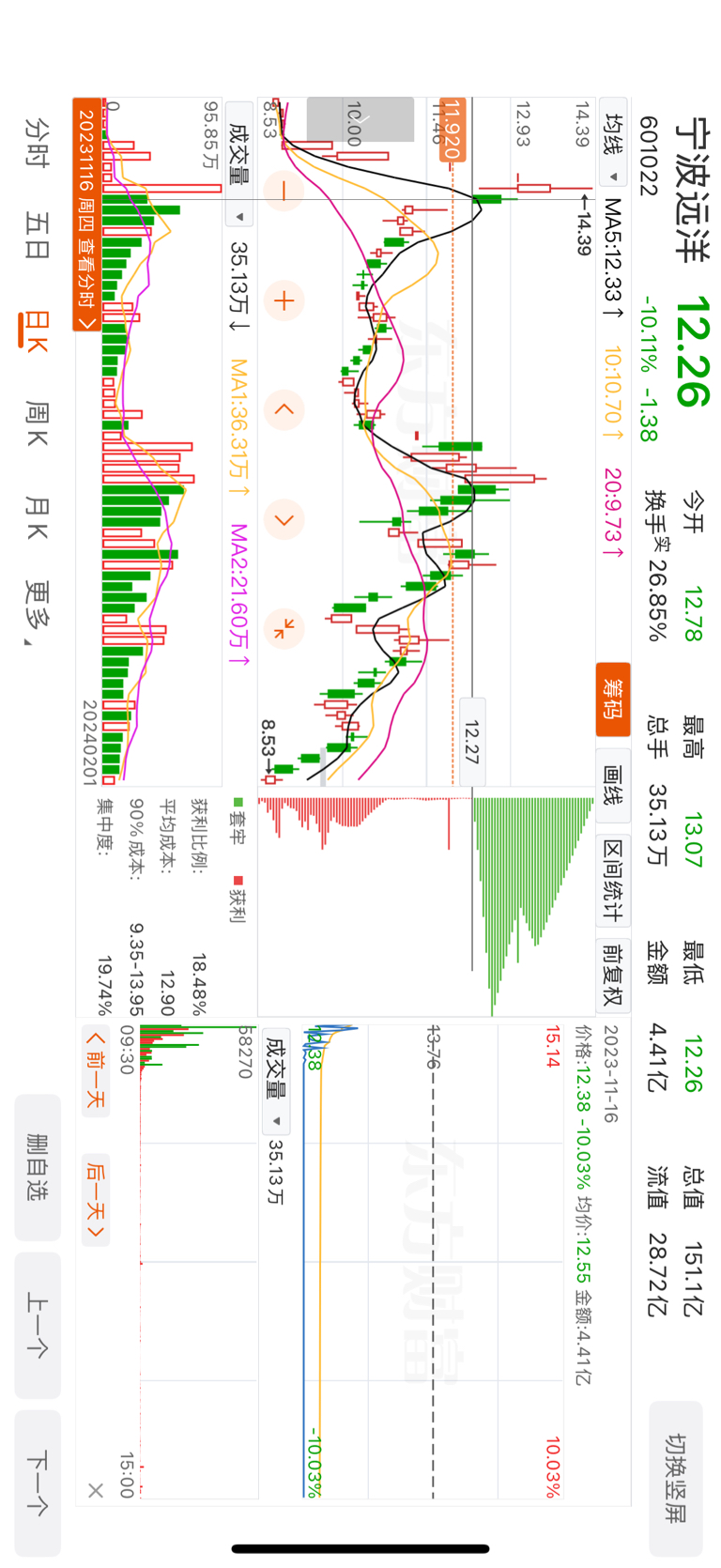This screenshot has height=1568, width=721.
Task: Go to the next stock with 下一个
Action: [38, 1483]
